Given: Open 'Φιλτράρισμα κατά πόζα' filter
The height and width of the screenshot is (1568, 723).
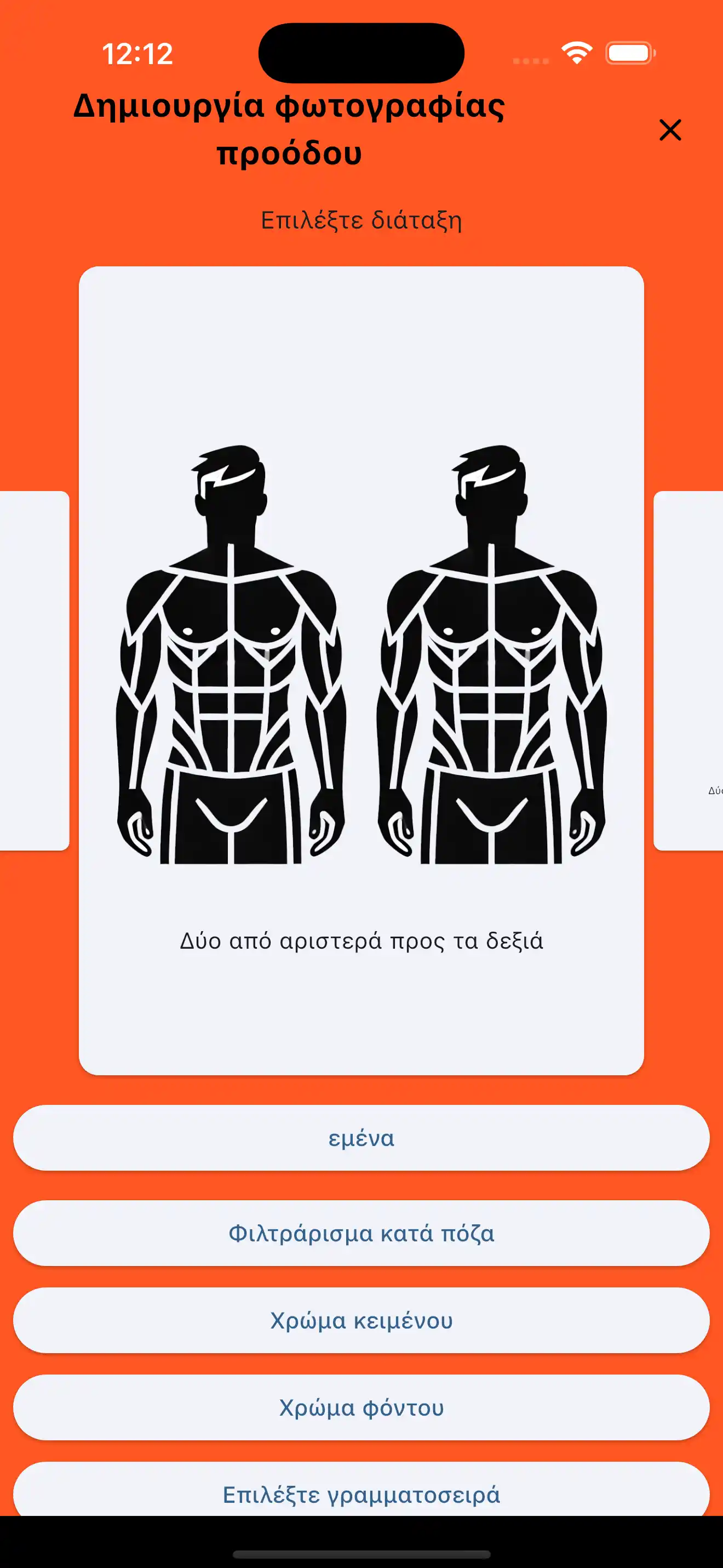Looking at the screenshot, I should 361,1233.
